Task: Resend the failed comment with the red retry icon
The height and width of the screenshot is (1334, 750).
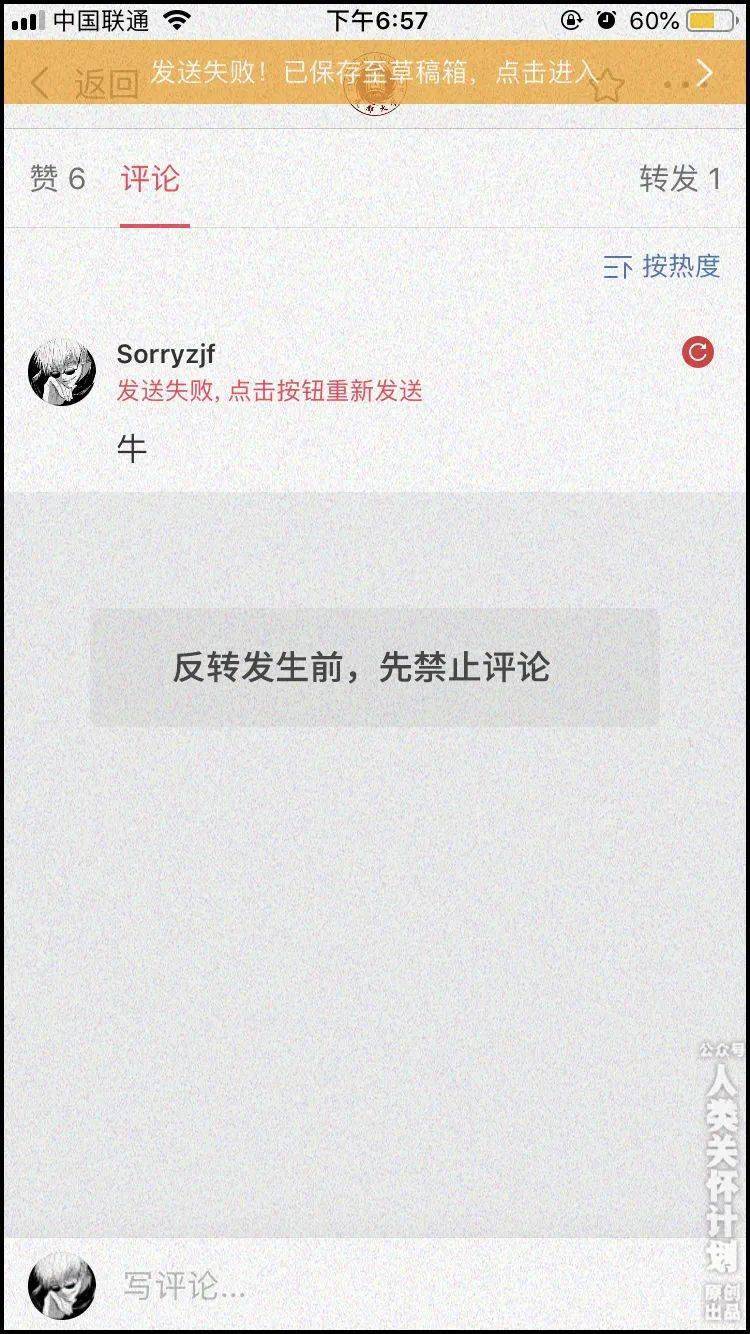Action: (697, 352)
